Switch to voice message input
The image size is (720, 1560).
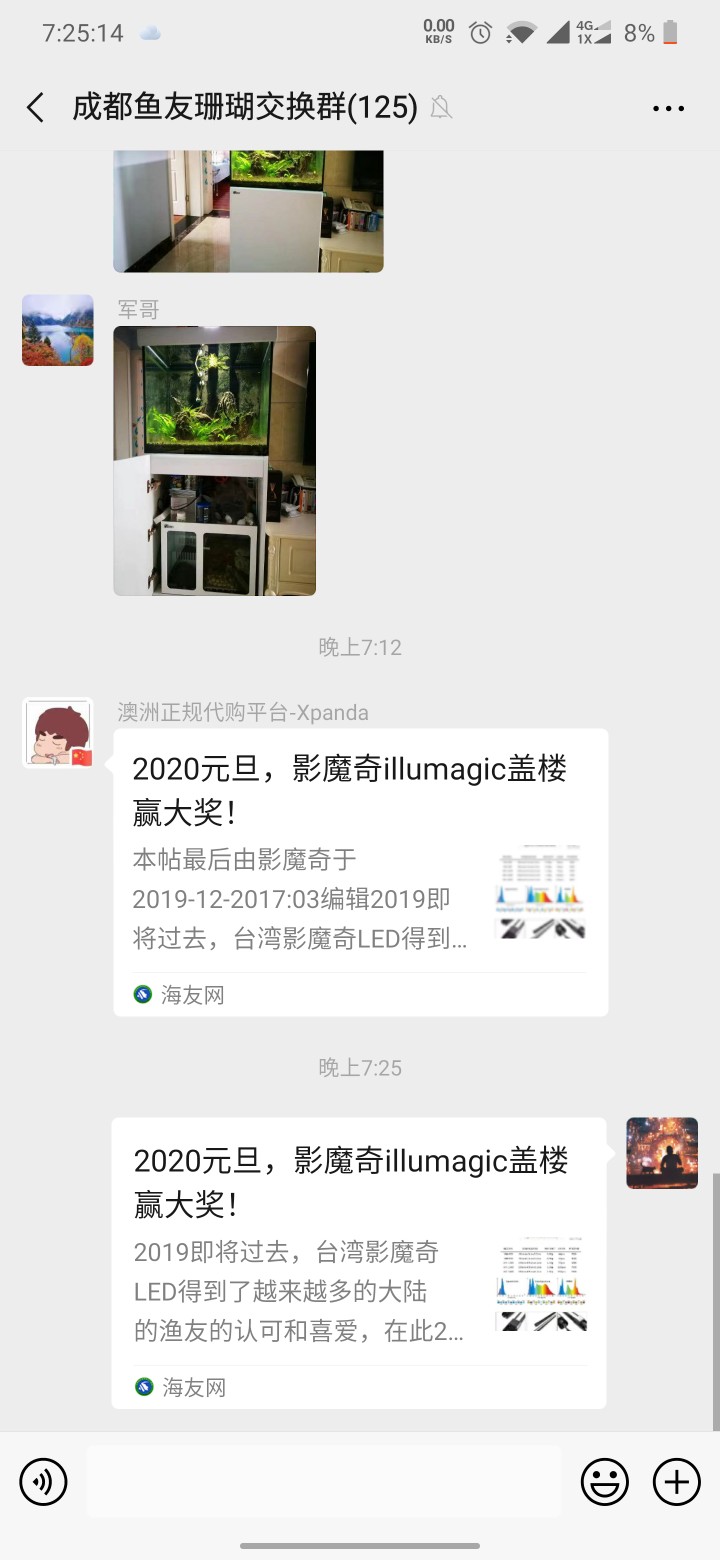(43, 1481)
